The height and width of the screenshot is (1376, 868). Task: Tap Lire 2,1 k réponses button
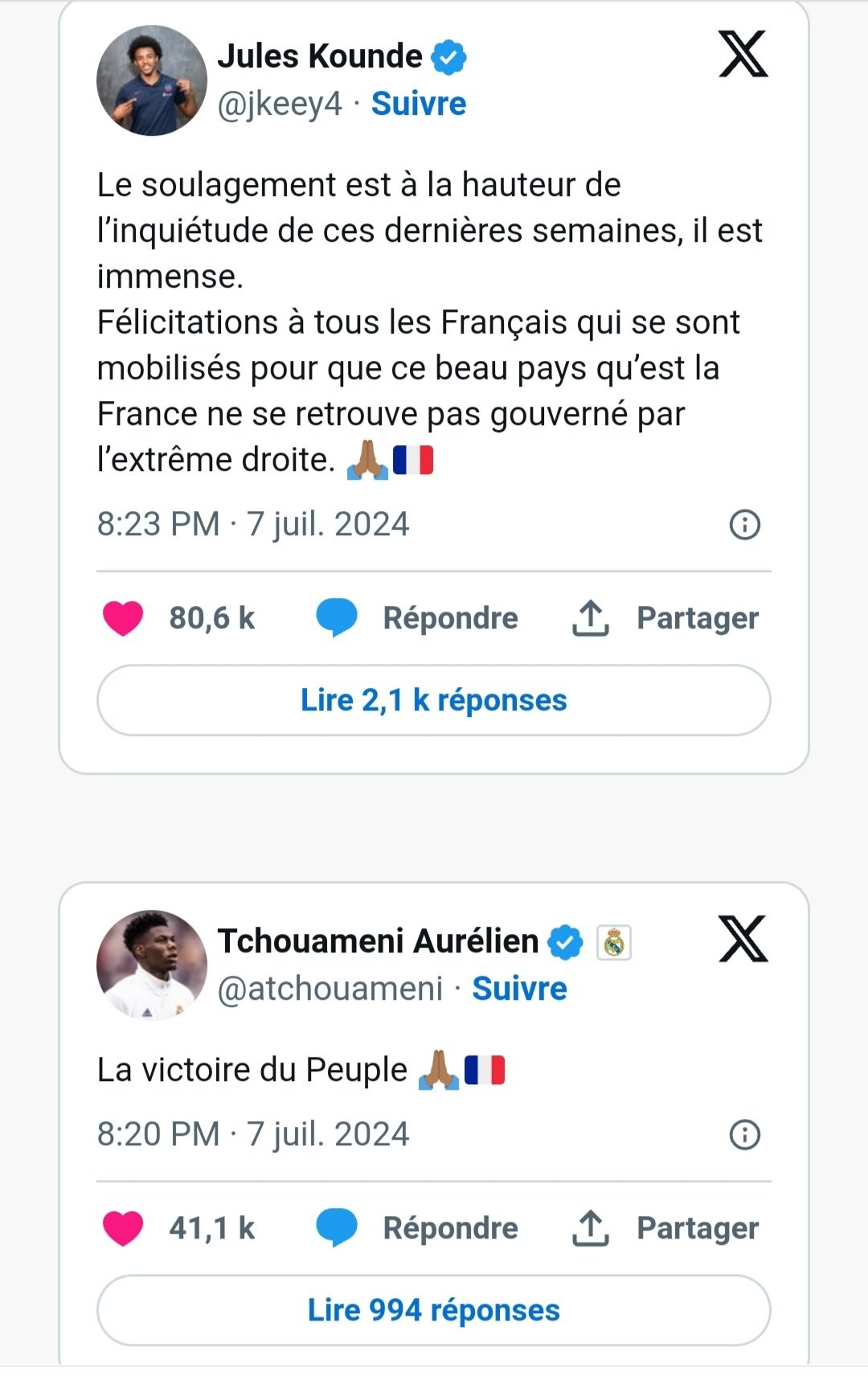coord(434,700)
